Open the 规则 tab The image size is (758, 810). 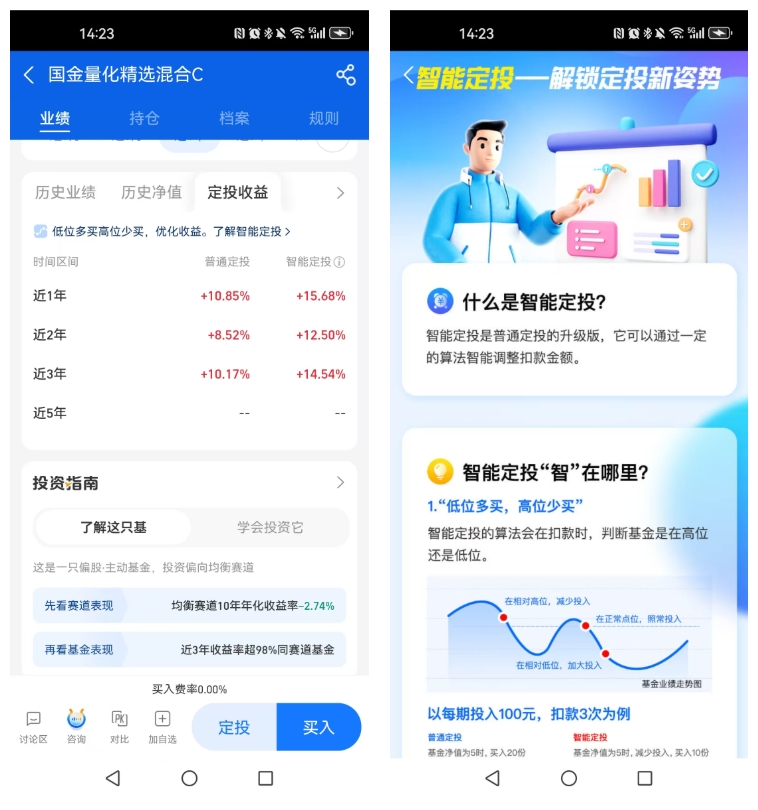324,118
